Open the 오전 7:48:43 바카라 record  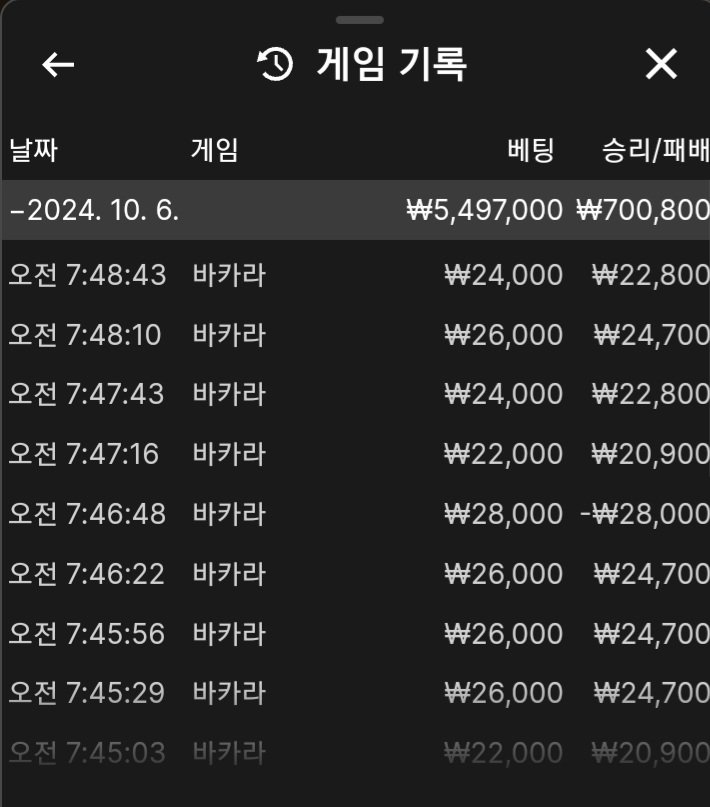pos(355,275)
